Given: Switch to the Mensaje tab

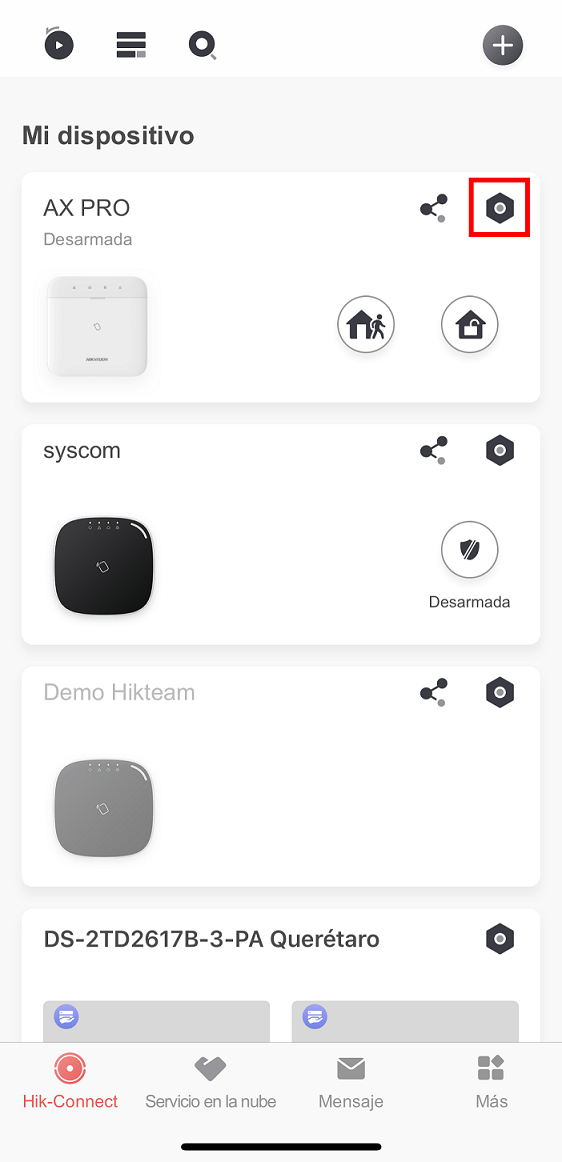Looking at the screenshot, I should (x=351, y=1083).
